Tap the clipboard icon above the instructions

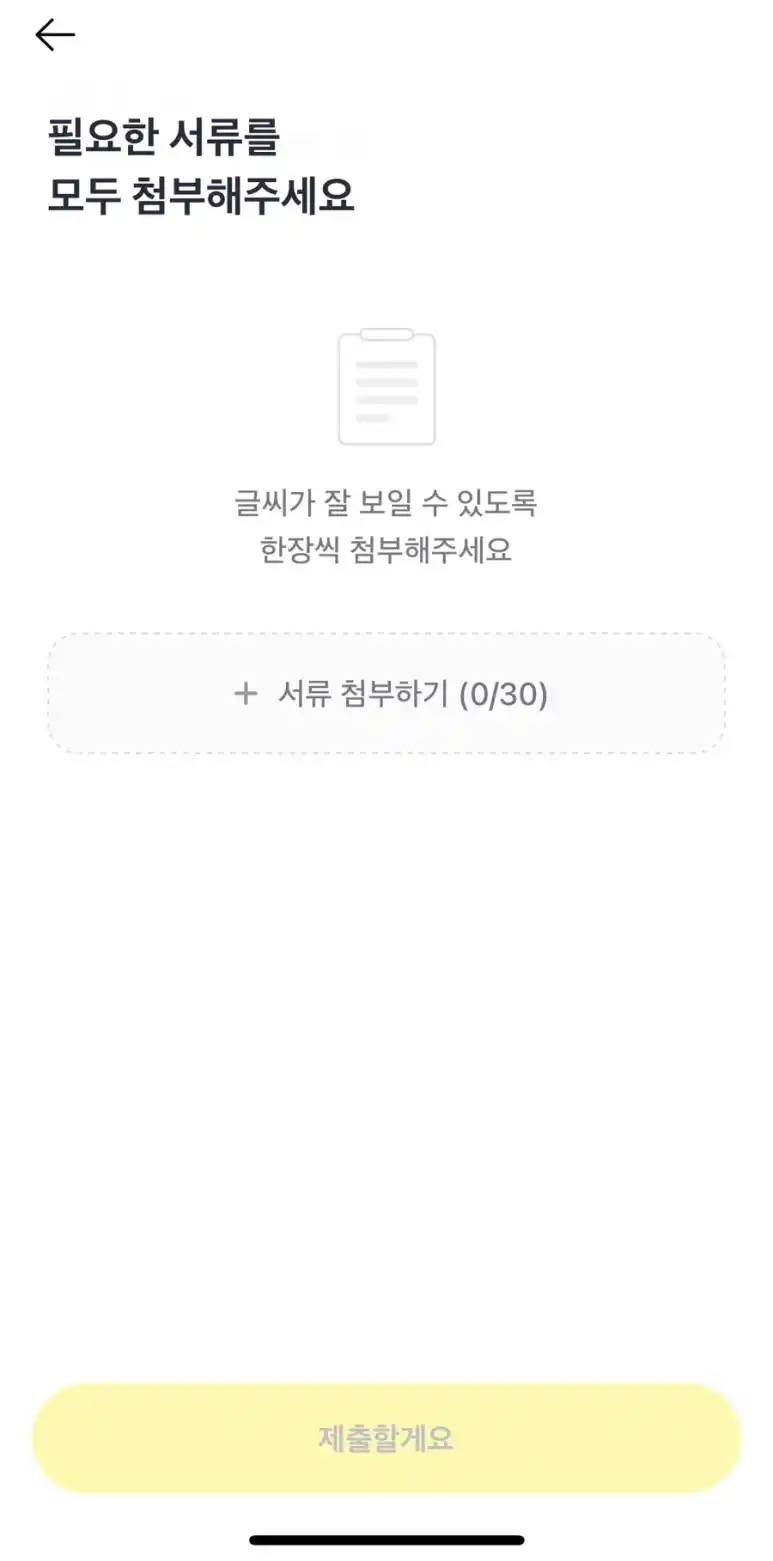coord(386,388)
